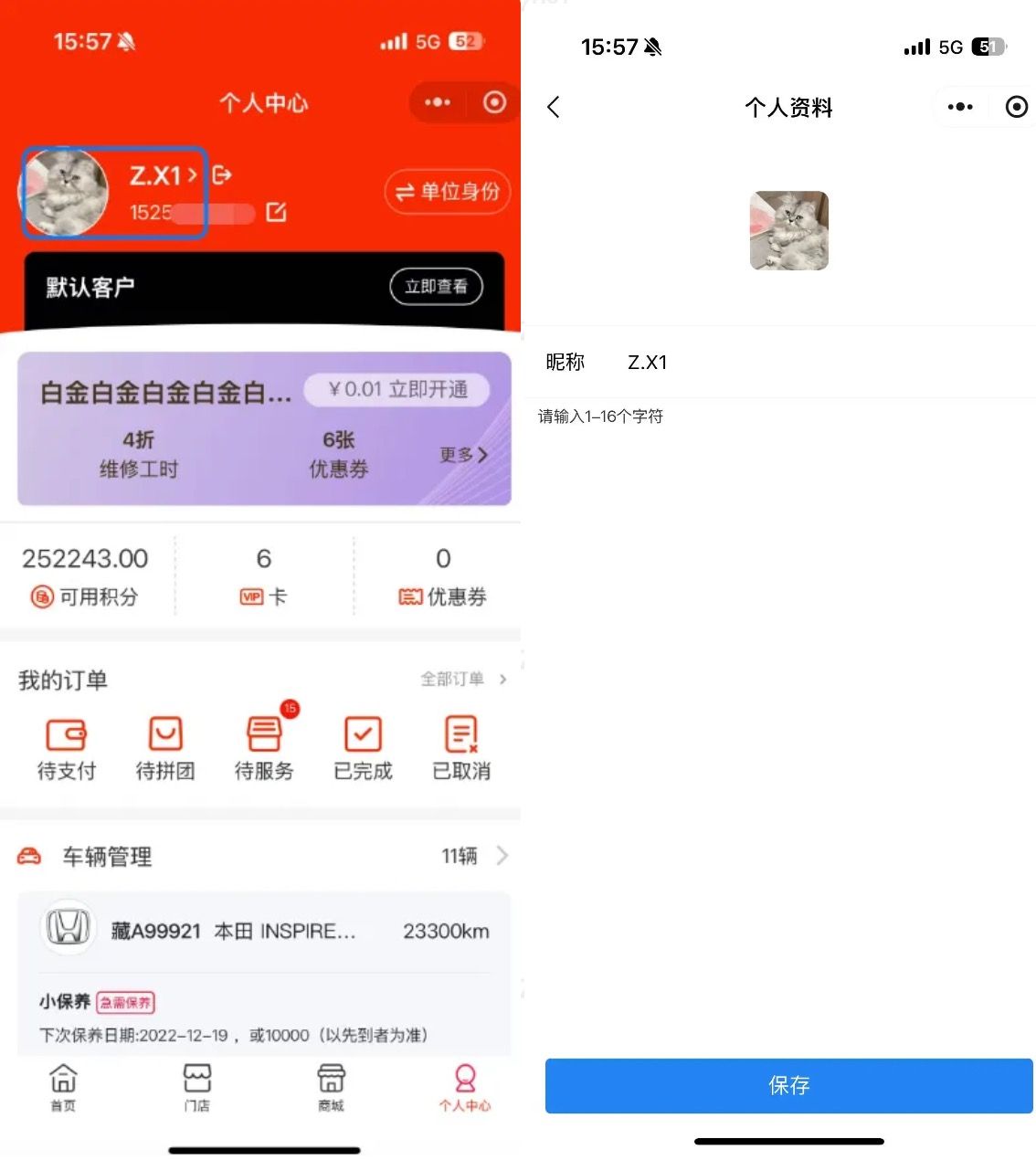Activate membership with ¥0.01 立即开通
Image resolution: width=1036 pixels, height=1160 pixels.
coord(397,390)
